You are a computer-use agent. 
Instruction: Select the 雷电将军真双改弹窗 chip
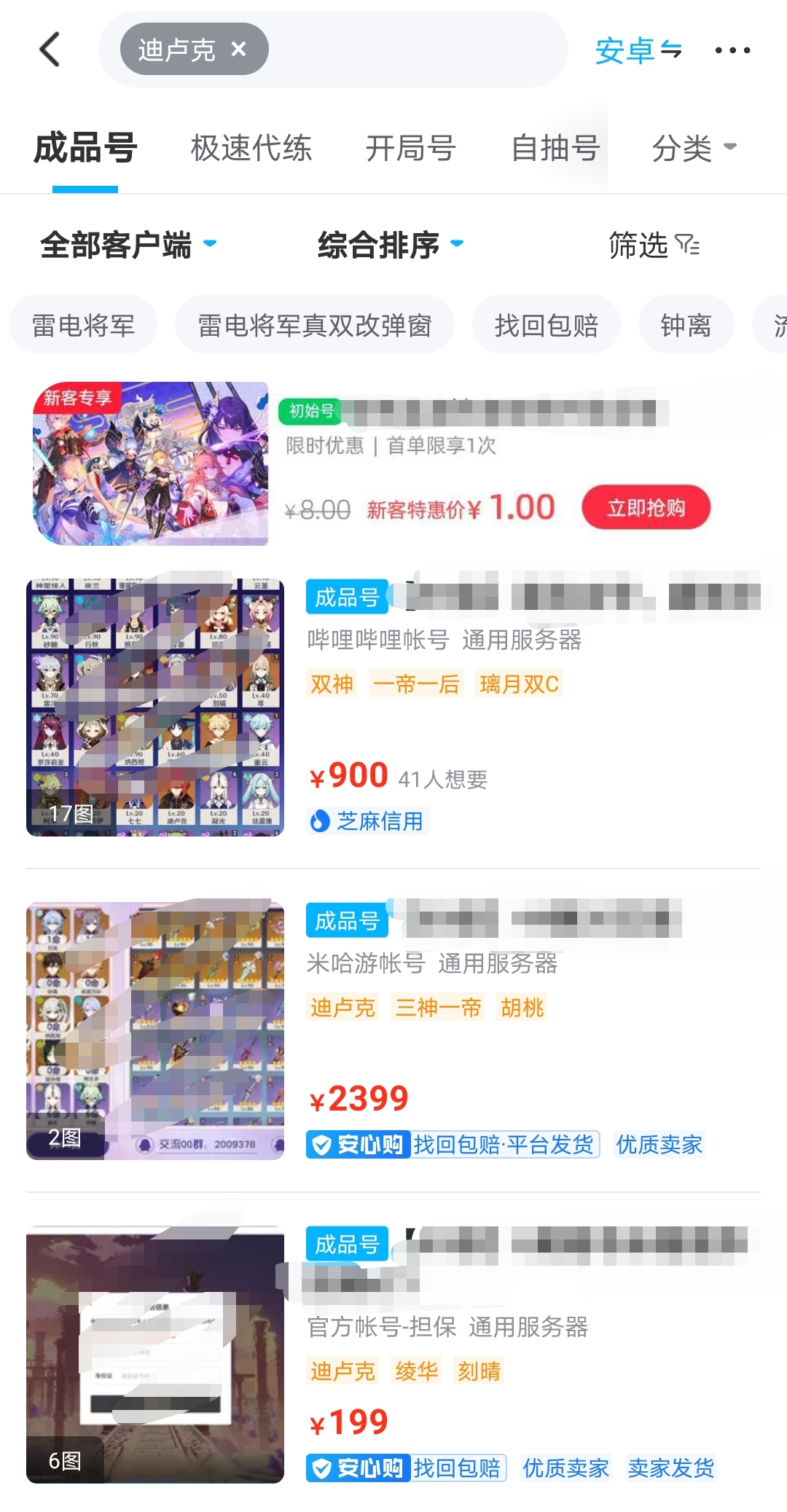point(315,325)
